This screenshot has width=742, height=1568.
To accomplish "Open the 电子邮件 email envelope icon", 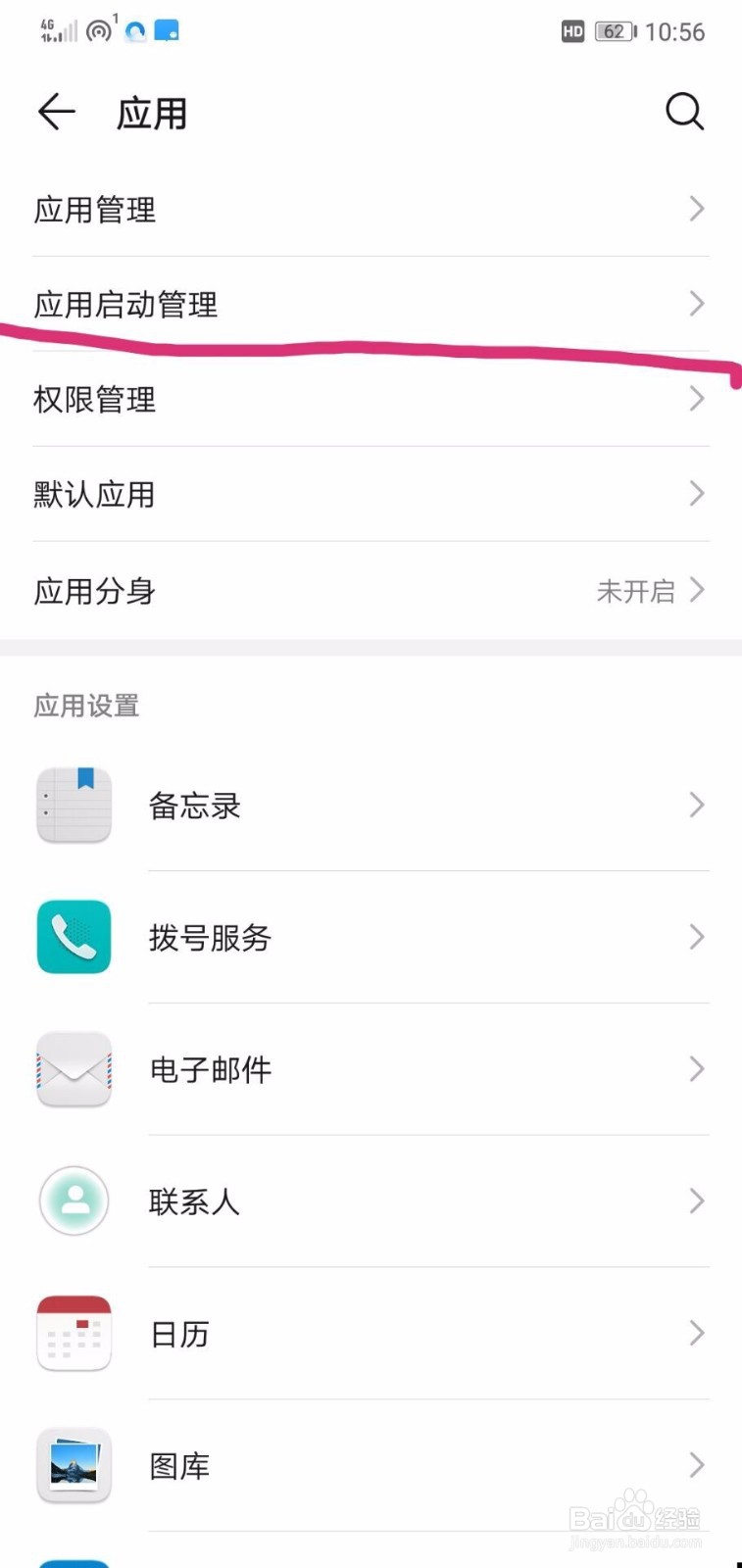I will coord(74,1069).
